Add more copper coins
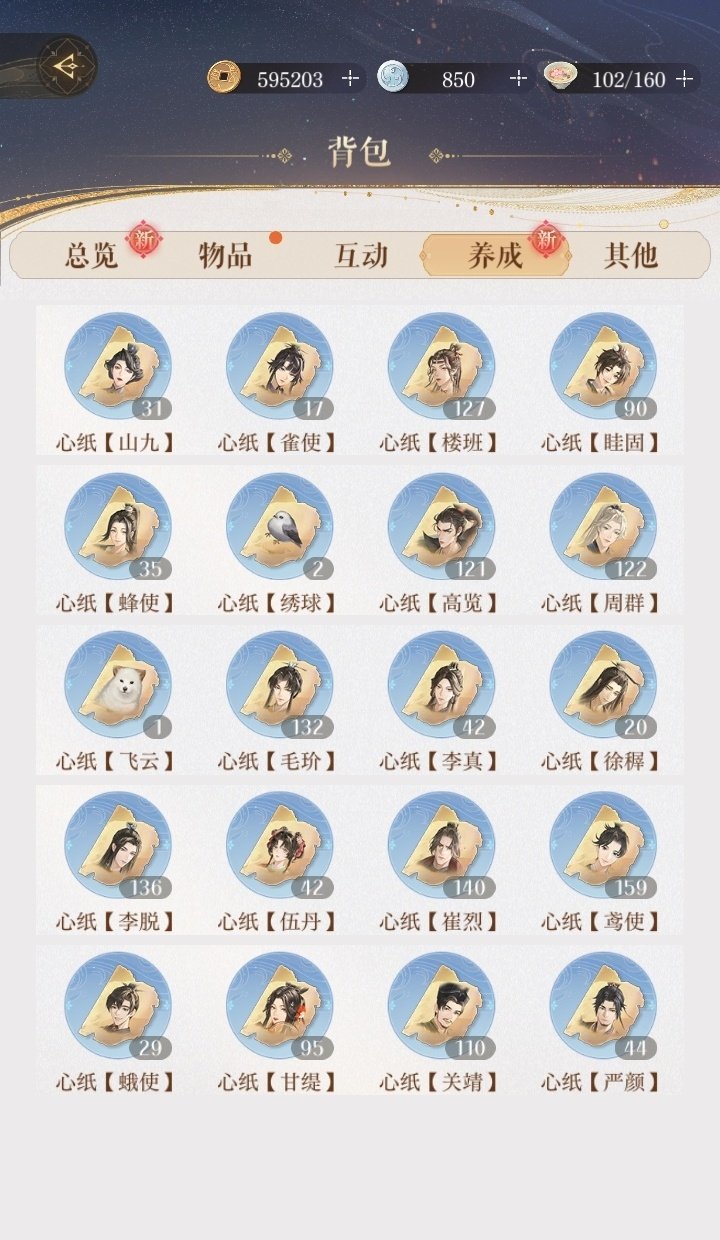Screen dimensions: 720x1240 349,79
